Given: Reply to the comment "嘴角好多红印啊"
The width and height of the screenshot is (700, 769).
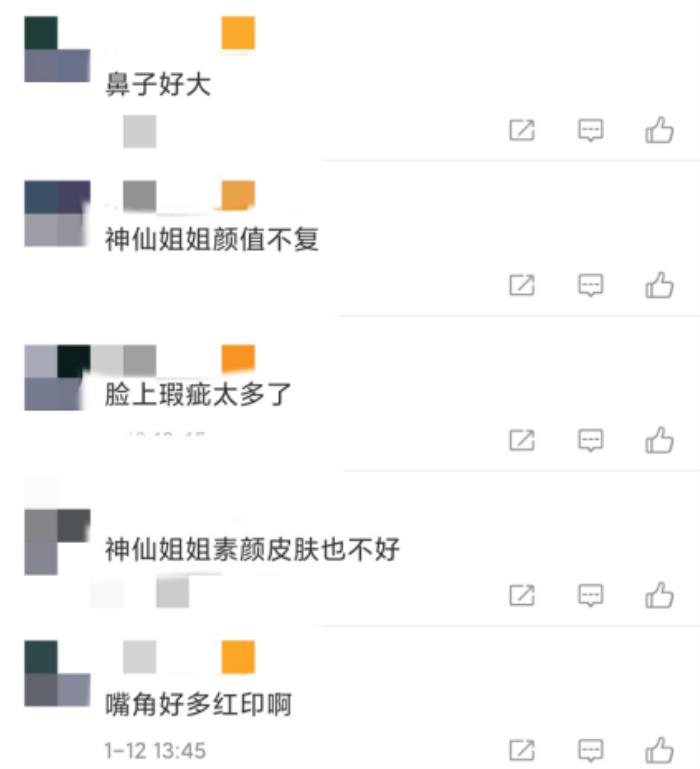Looking at the screenshot, I should (591, 749).
